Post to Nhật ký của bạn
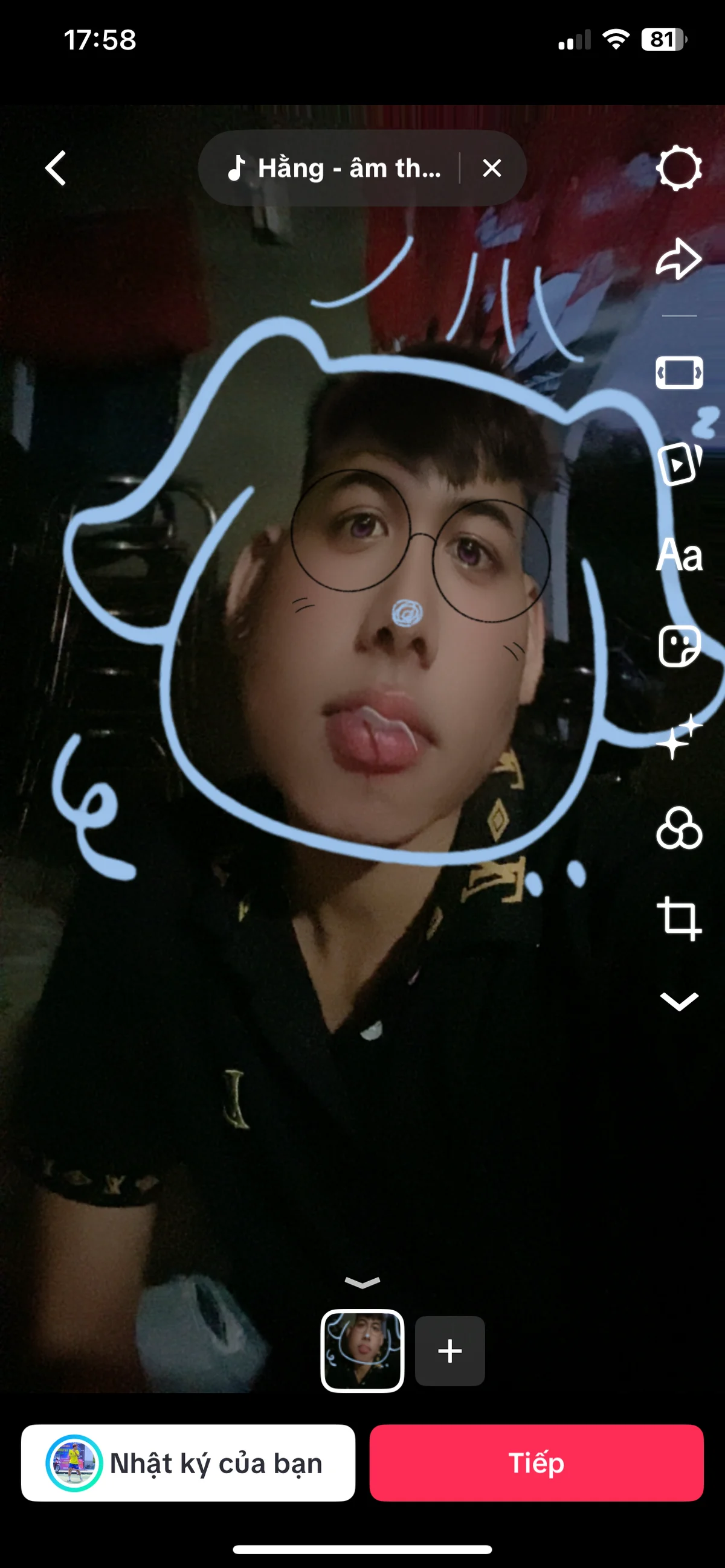725x1568 pixels. click(x=188, y=1462)
